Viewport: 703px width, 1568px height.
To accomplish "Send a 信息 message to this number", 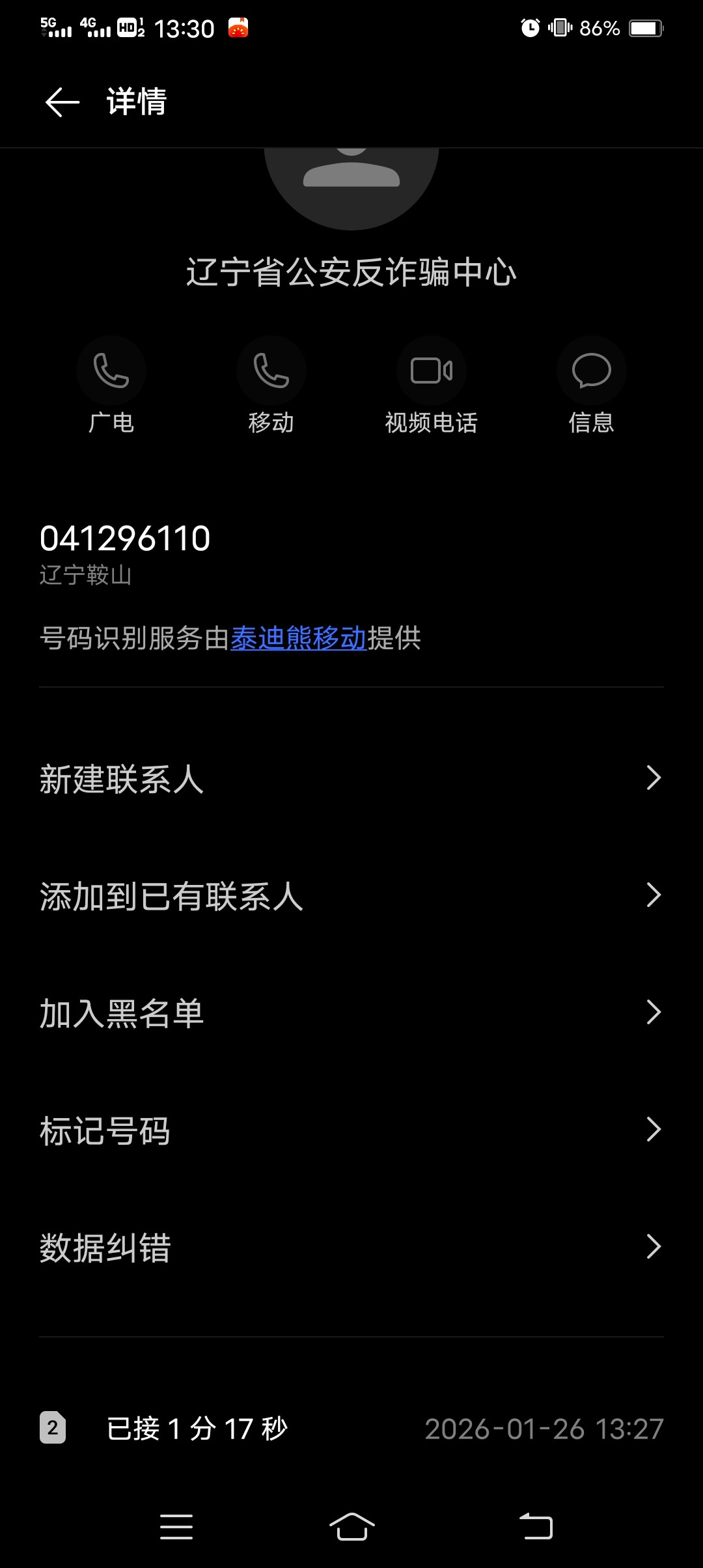I will (590, 384).
